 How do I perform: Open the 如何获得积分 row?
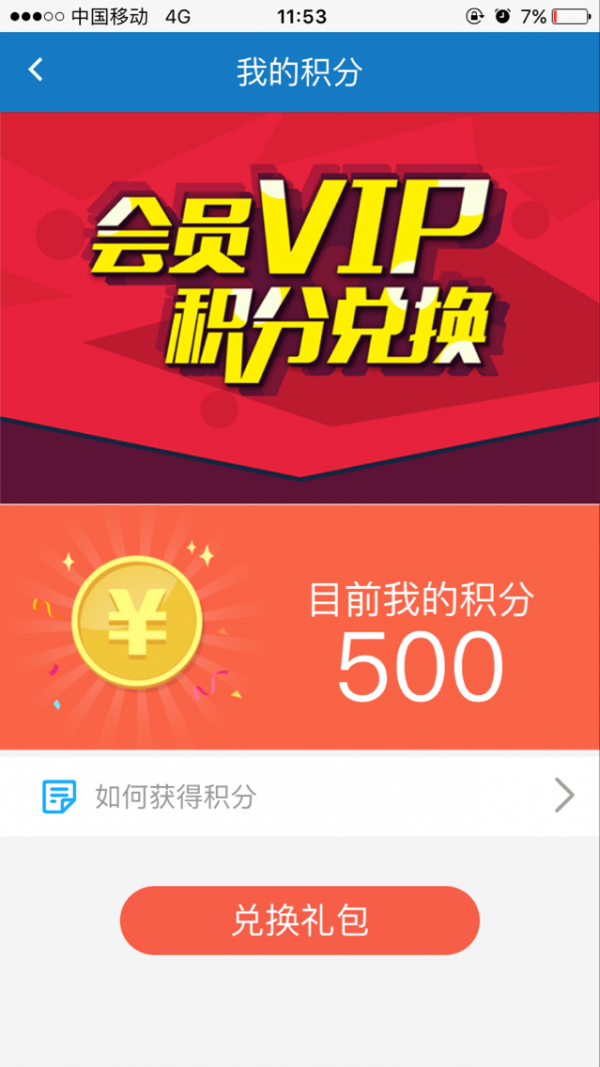pyautogui.click(x=300, y=797)
